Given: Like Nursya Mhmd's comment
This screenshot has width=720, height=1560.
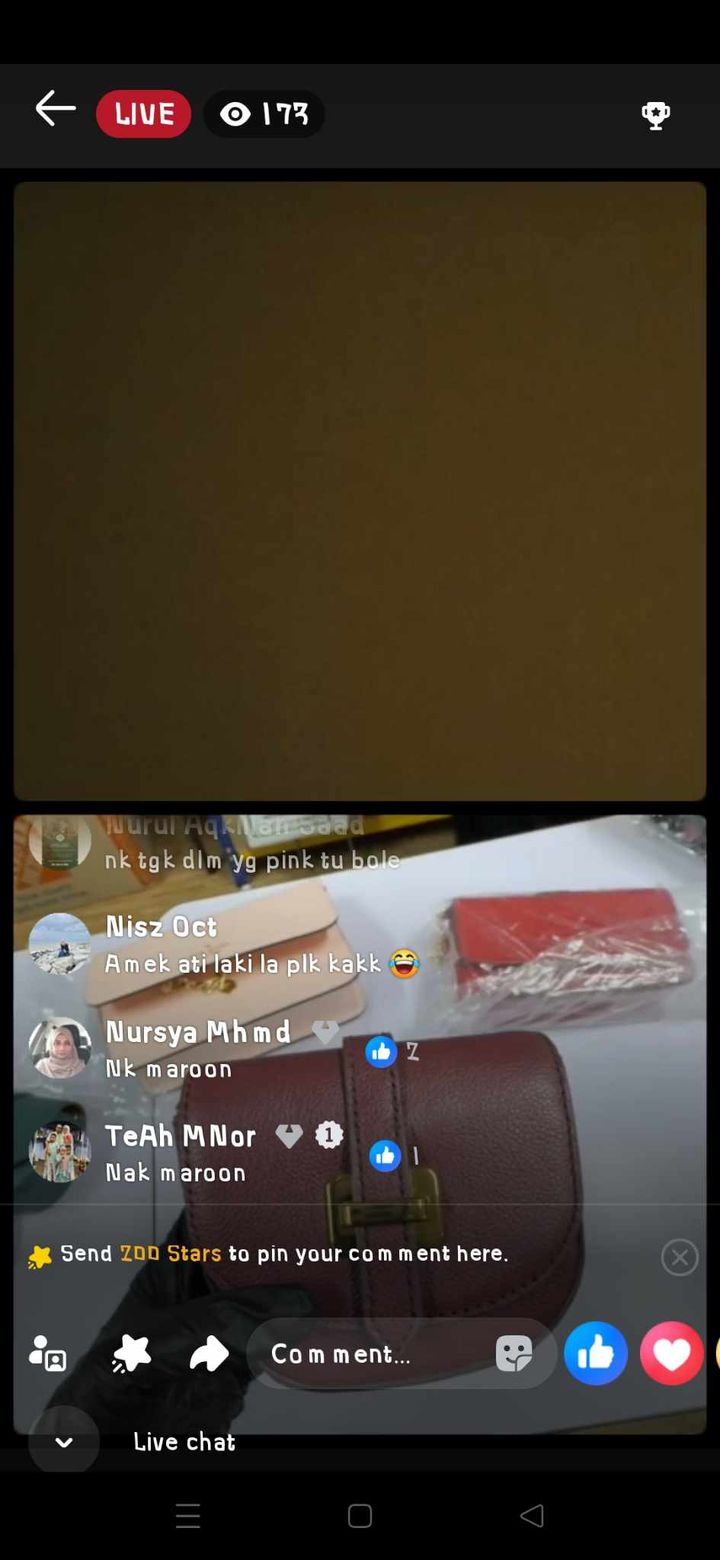Looking at the screenshot, I should (x=381, y=1051).
